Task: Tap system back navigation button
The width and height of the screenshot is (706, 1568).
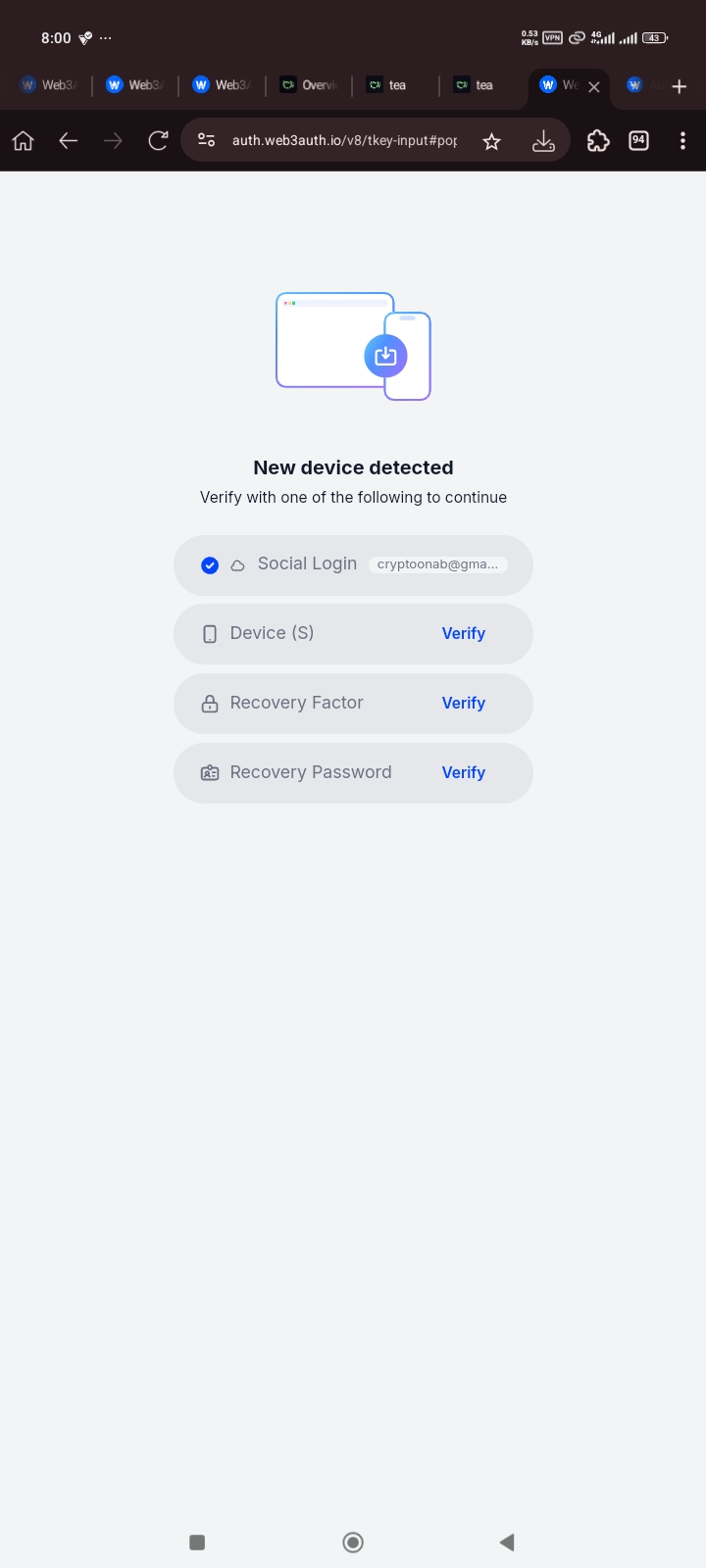Action: 507,1543
